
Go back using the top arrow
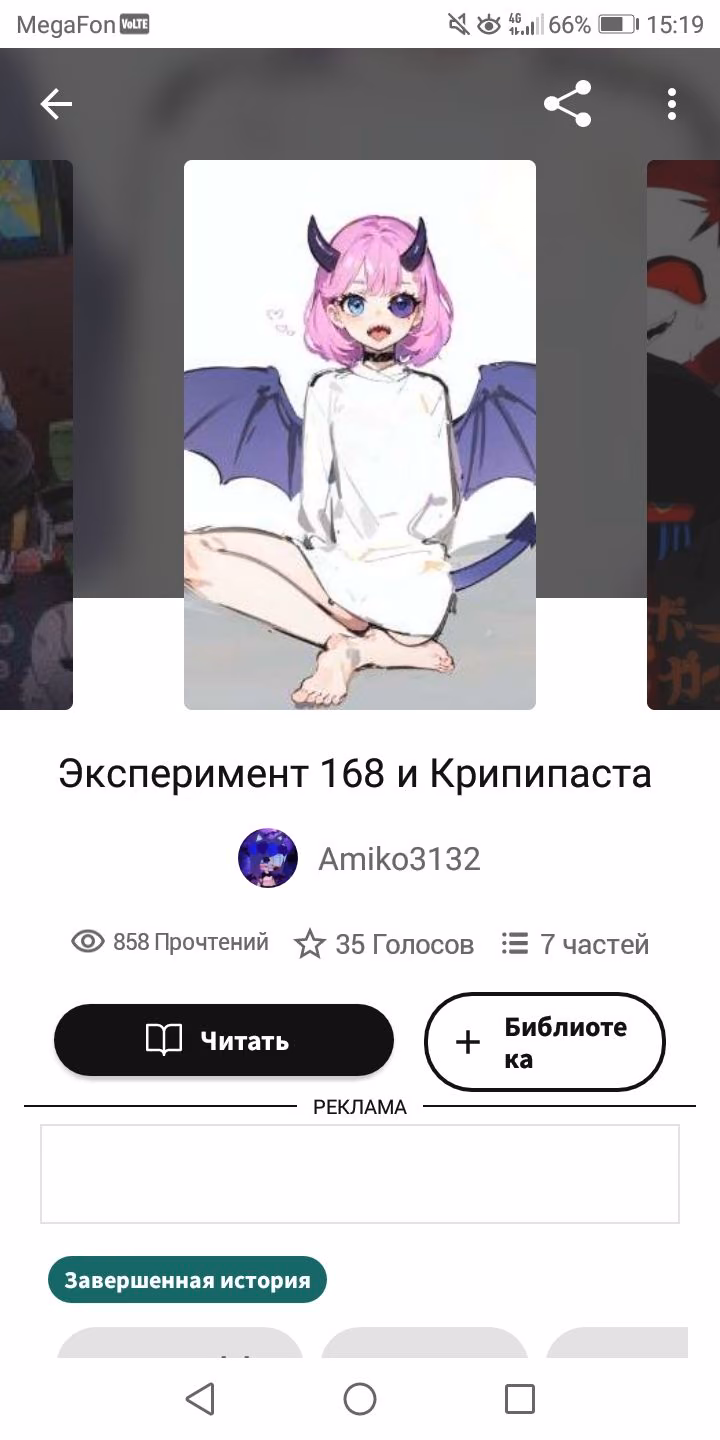click(56, 104)
